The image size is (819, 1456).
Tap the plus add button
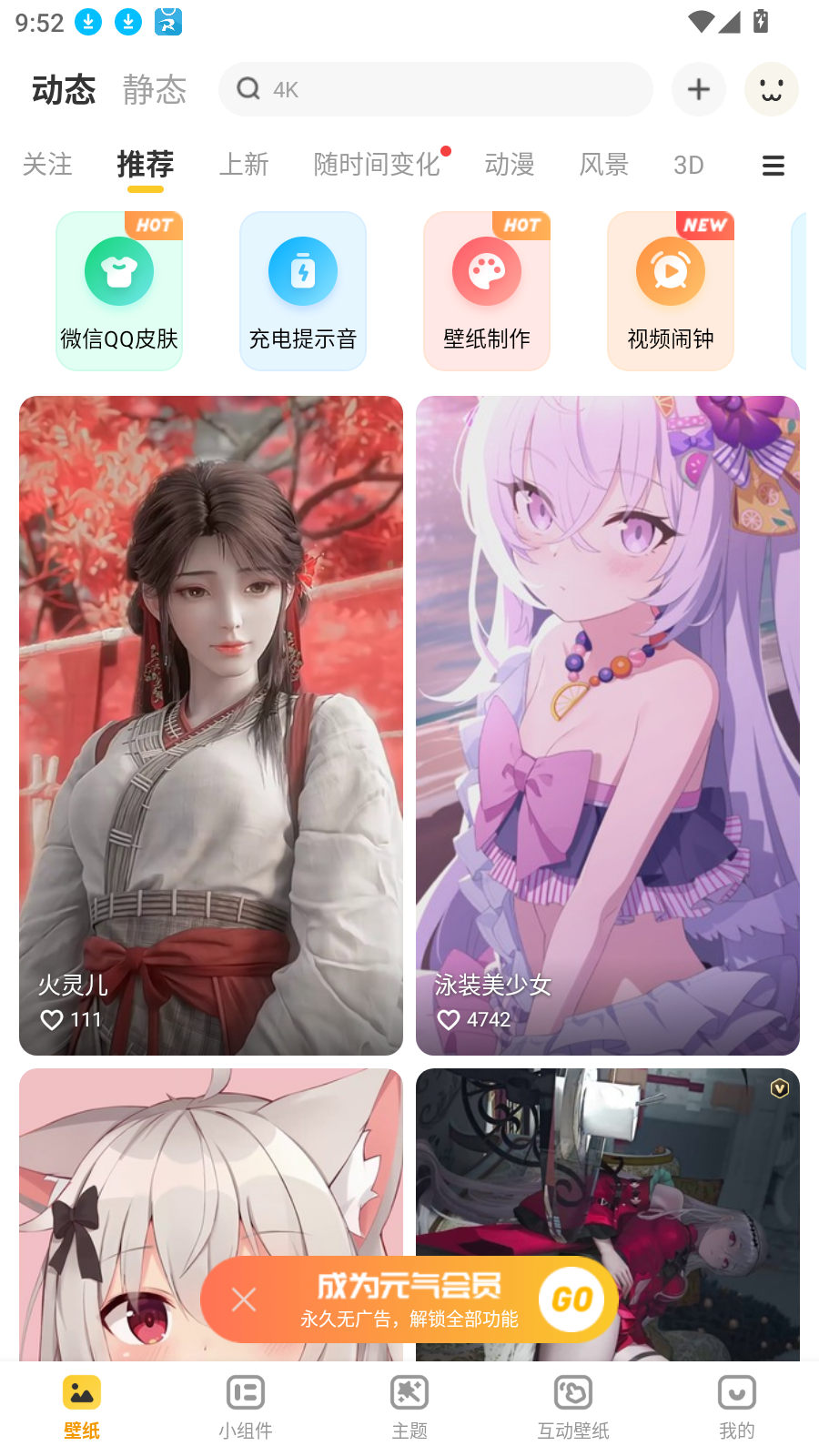[x=698, y=89]
